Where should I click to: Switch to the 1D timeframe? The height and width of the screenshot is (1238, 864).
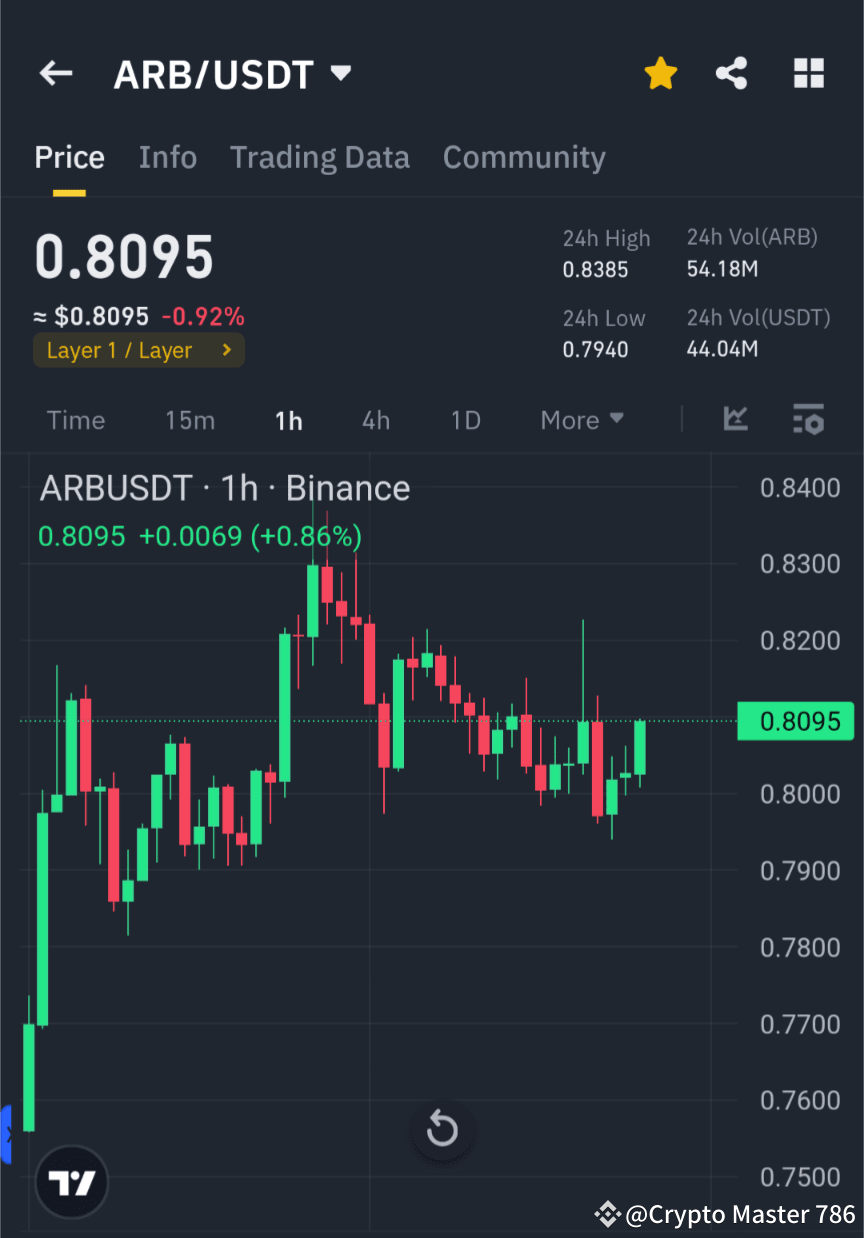(465, 420)
